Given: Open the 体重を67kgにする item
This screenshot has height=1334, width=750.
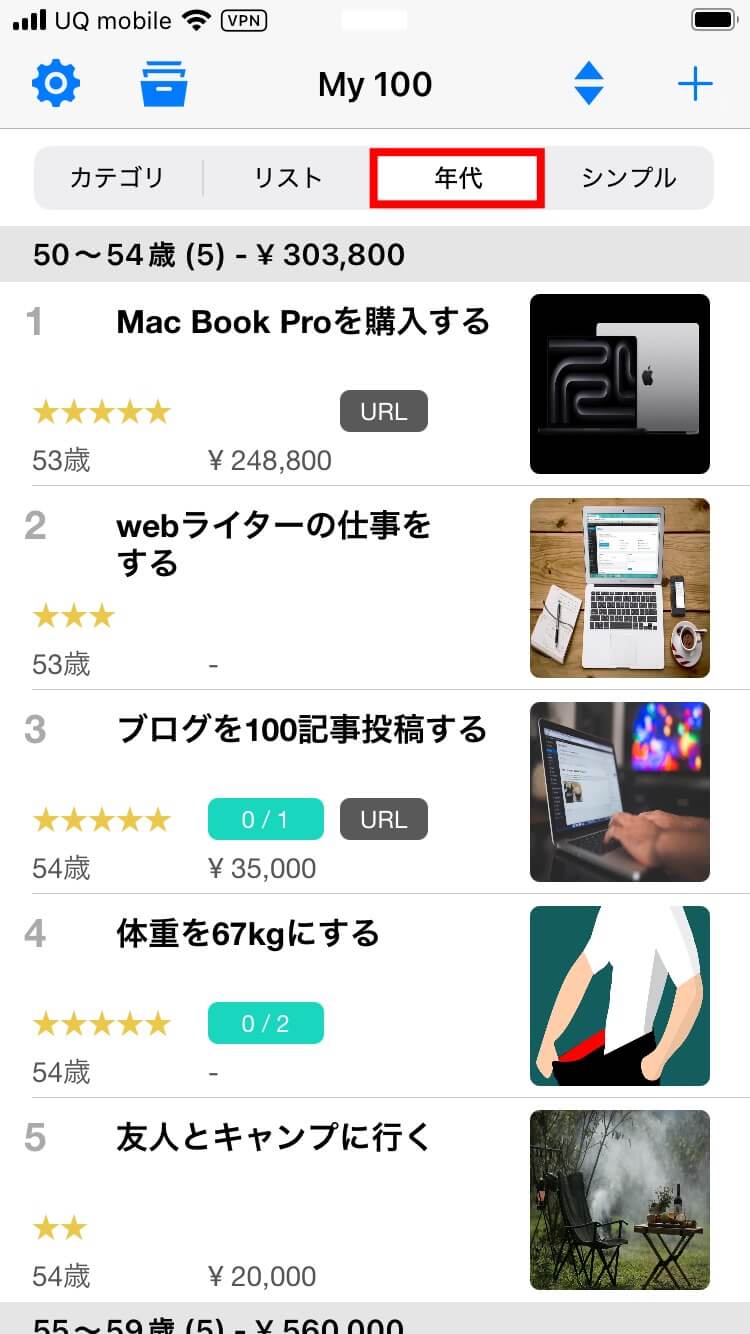Looking at the screenshot, I should [x=248, y=934].
